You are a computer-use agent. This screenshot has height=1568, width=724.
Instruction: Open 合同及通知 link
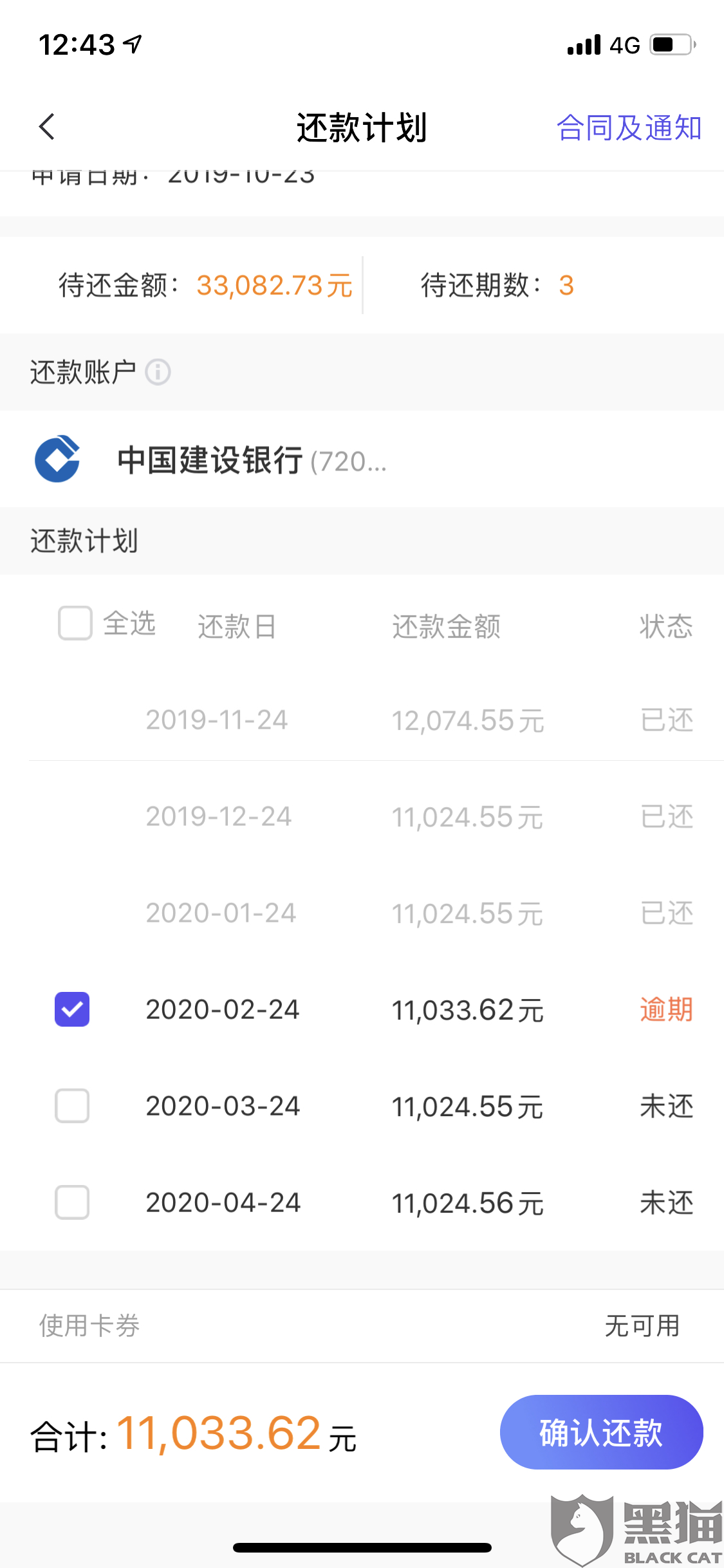(628, 127)
